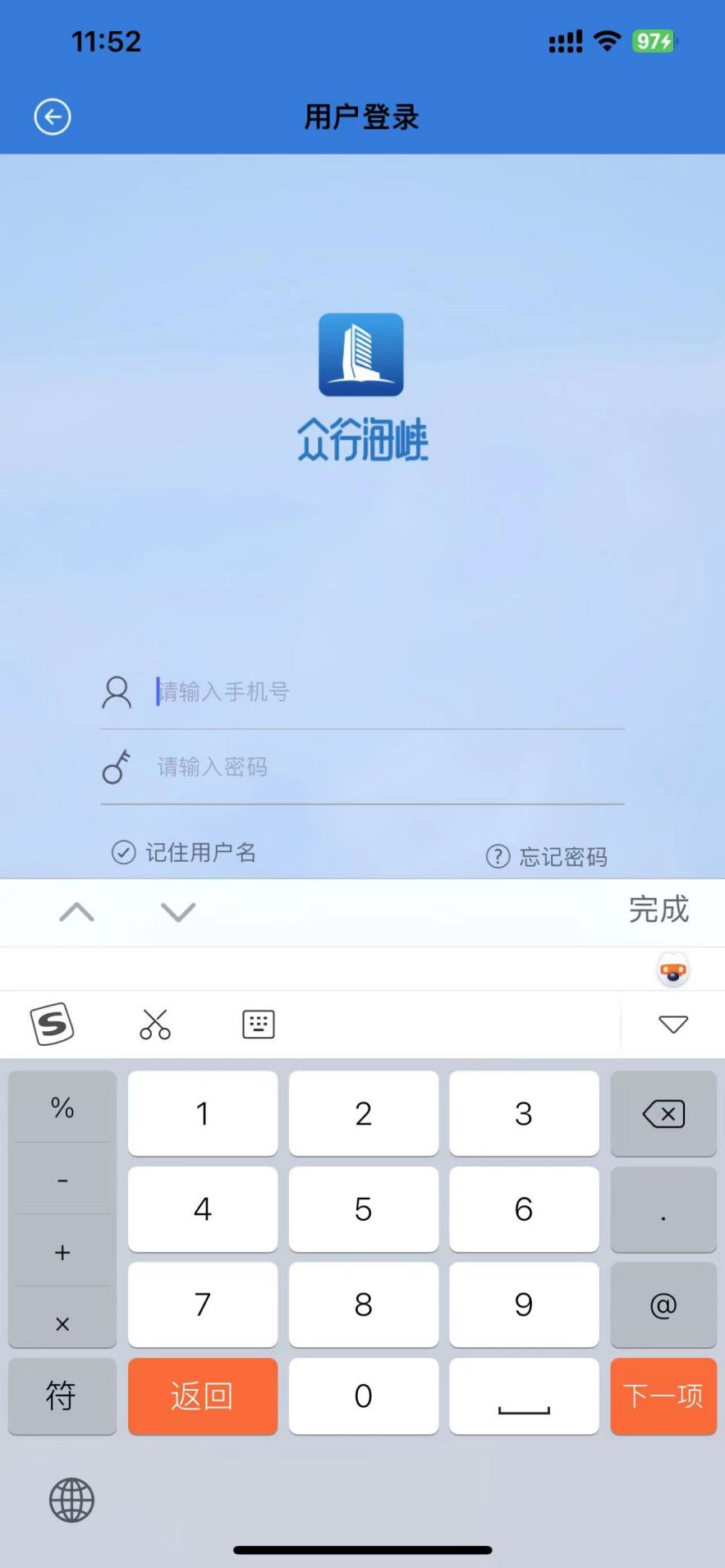The width and height of the screenshot is (725, 1568).
Task: Tap the backspace key
Action: click(x=663, y=1114)
